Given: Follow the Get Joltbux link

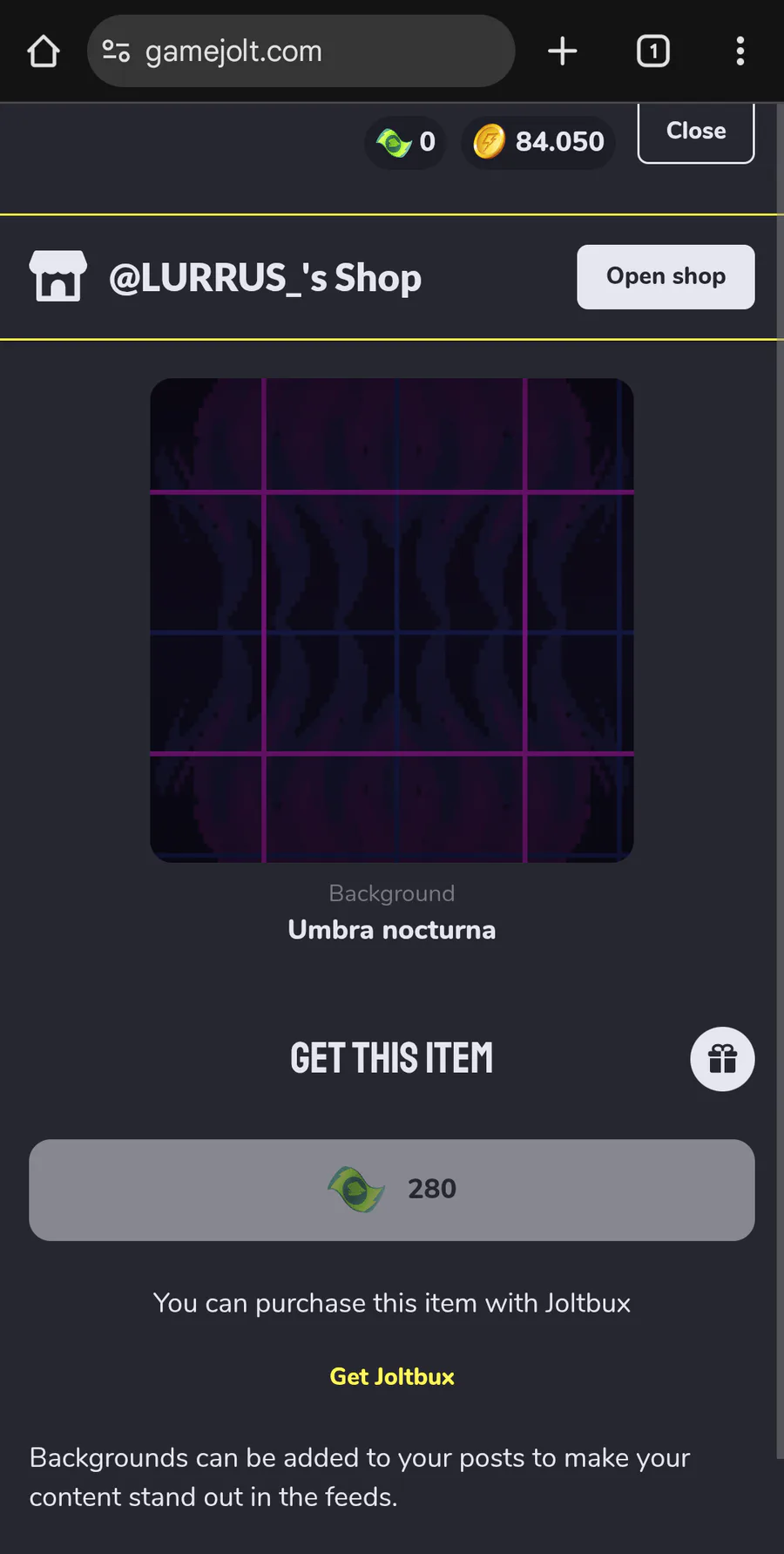Looking at the screenshot, I should [x=392, y=1377].
